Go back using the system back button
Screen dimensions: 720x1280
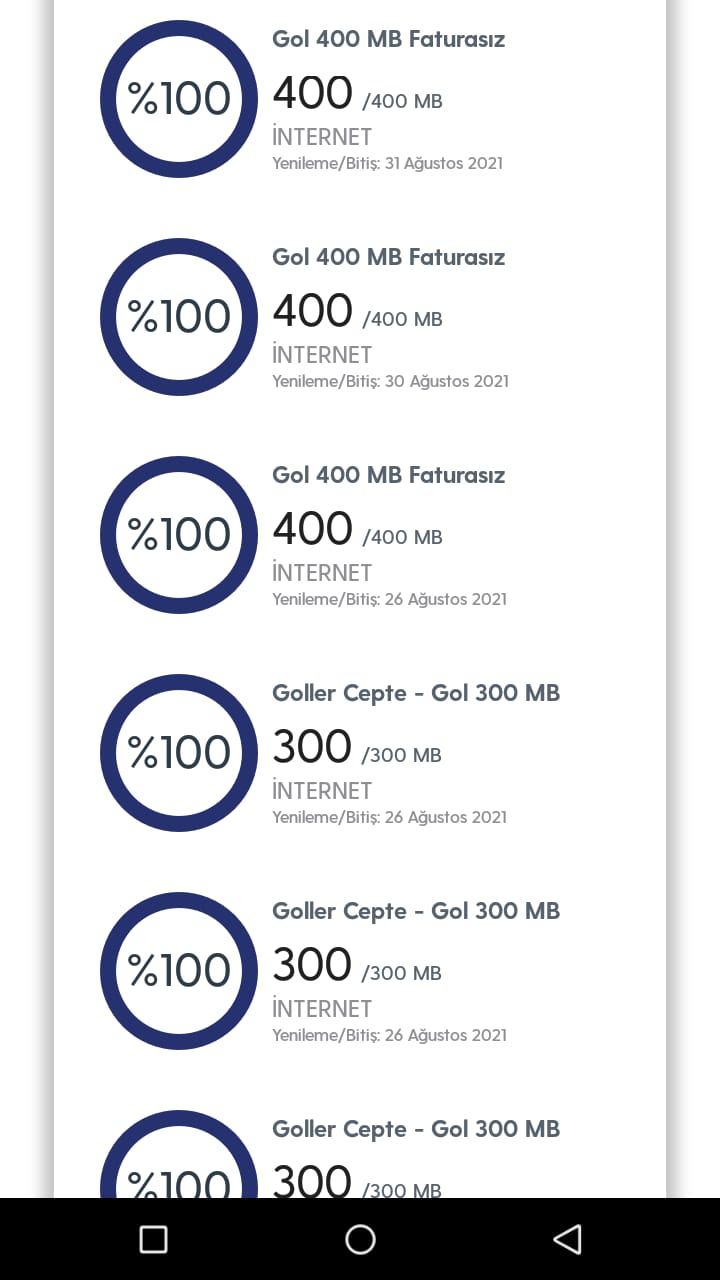tap(567, 1240)
